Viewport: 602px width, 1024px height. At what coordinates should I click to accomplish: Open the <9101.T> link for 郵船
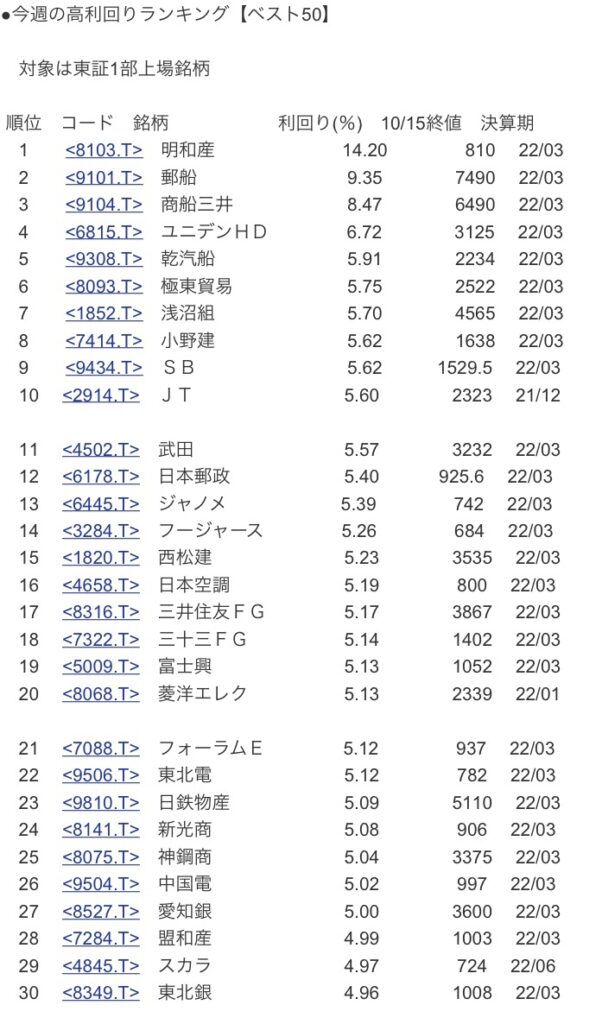(x=104, y=178)
